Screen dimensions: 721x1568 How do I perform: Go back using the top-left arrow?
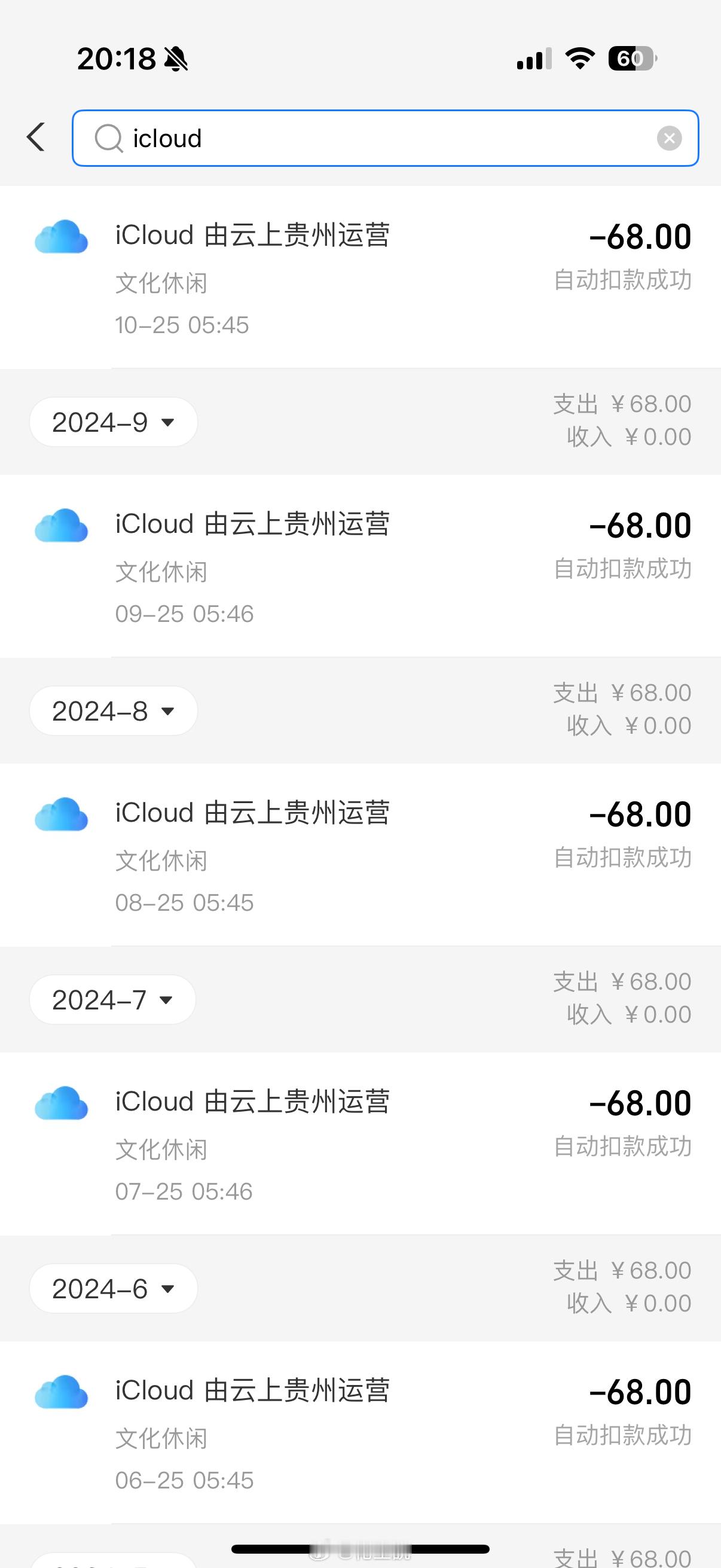[36, 138]
